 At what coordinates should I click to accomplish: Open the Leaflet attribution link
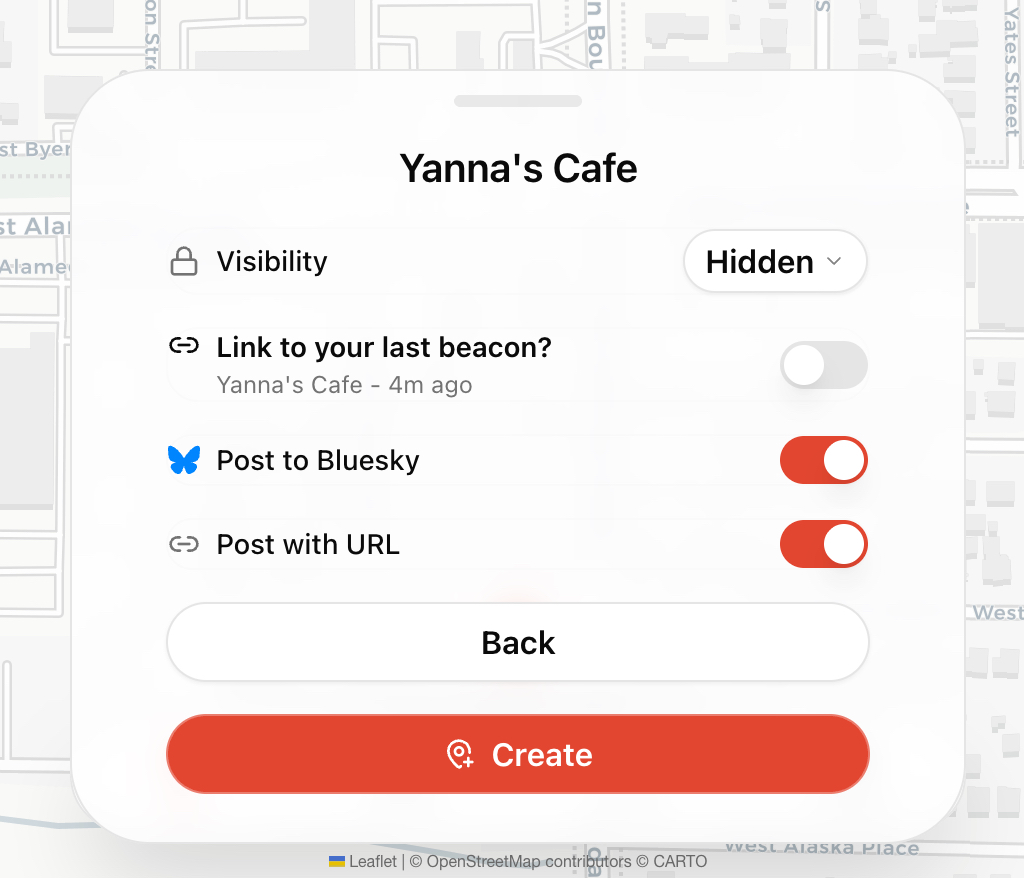372,861
